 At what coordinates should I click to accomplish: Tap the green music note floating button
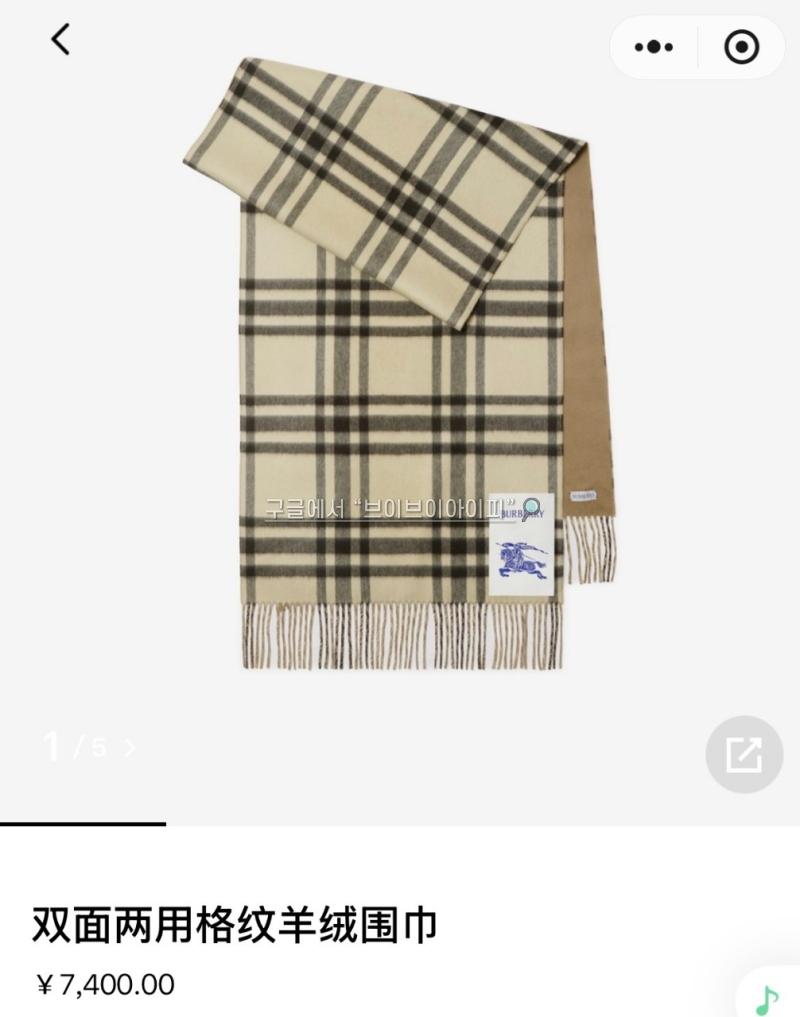tap(768, 997)
